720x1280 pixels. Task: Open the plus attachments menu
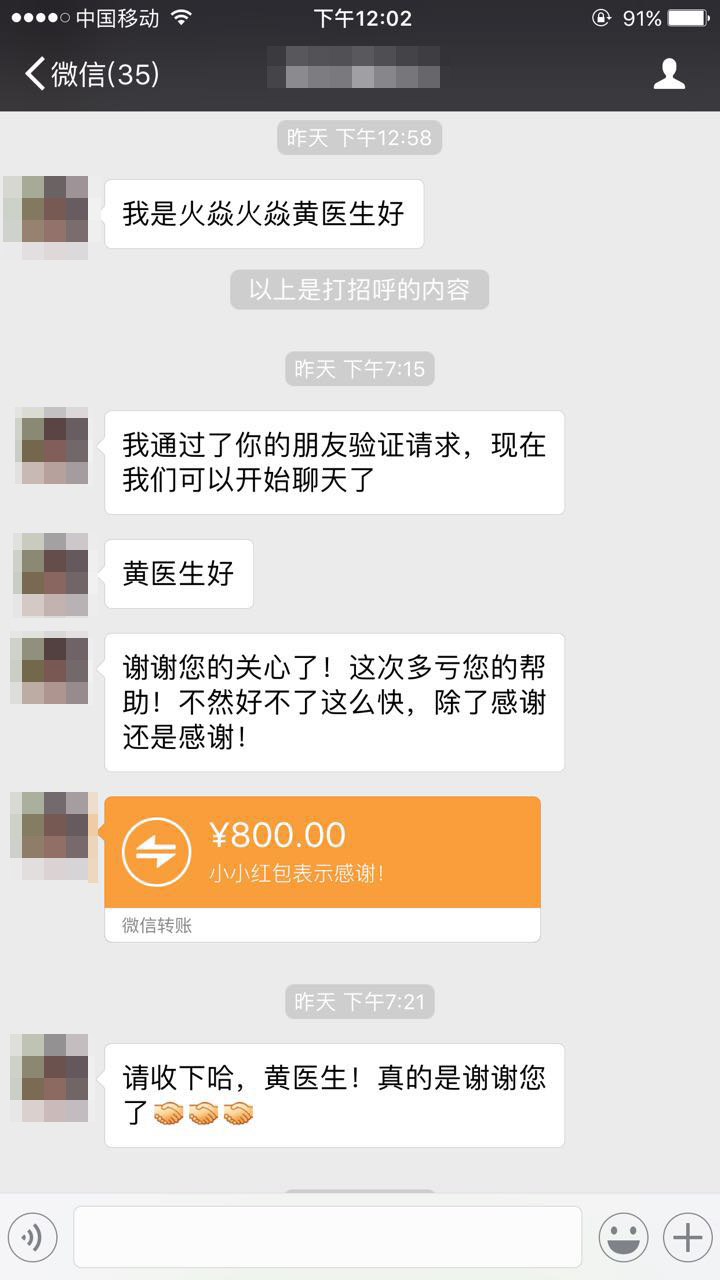(687, 1238)
